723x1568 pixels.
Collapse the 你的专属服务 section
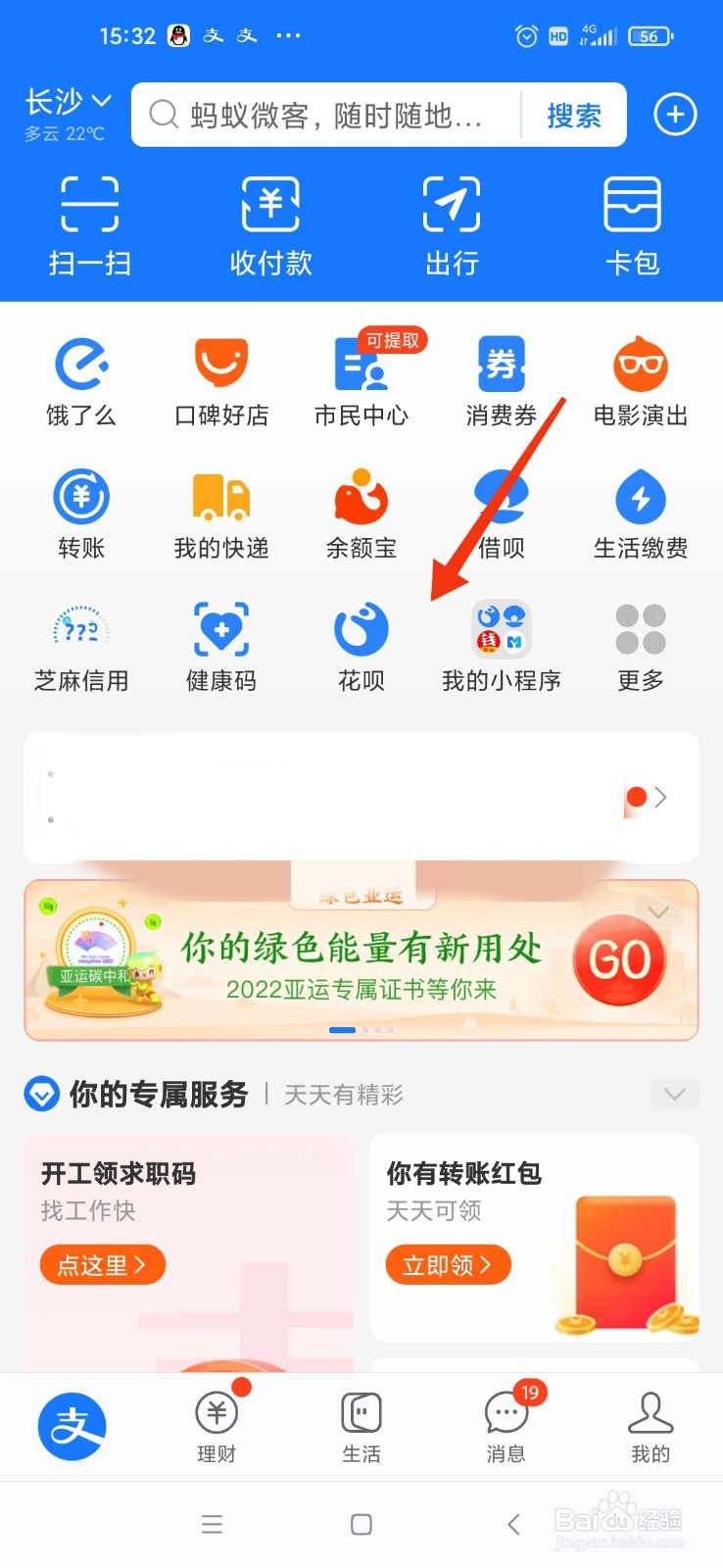tap(674, 1094)
